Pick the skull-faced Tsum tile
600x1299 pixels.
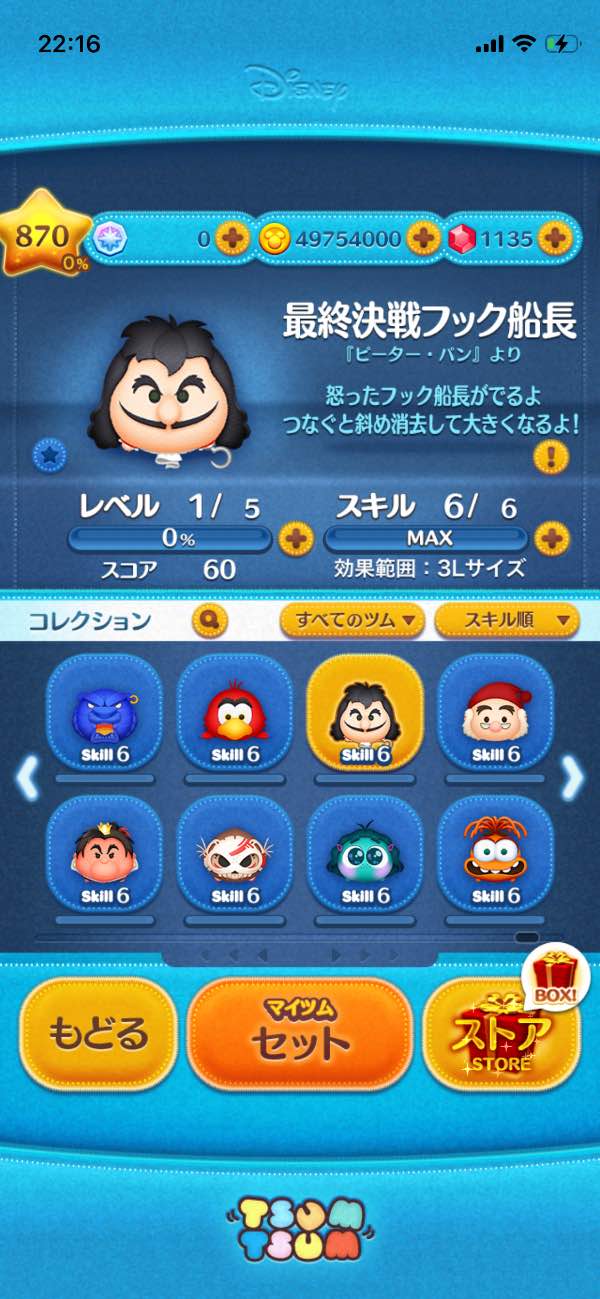click(235, 854)
